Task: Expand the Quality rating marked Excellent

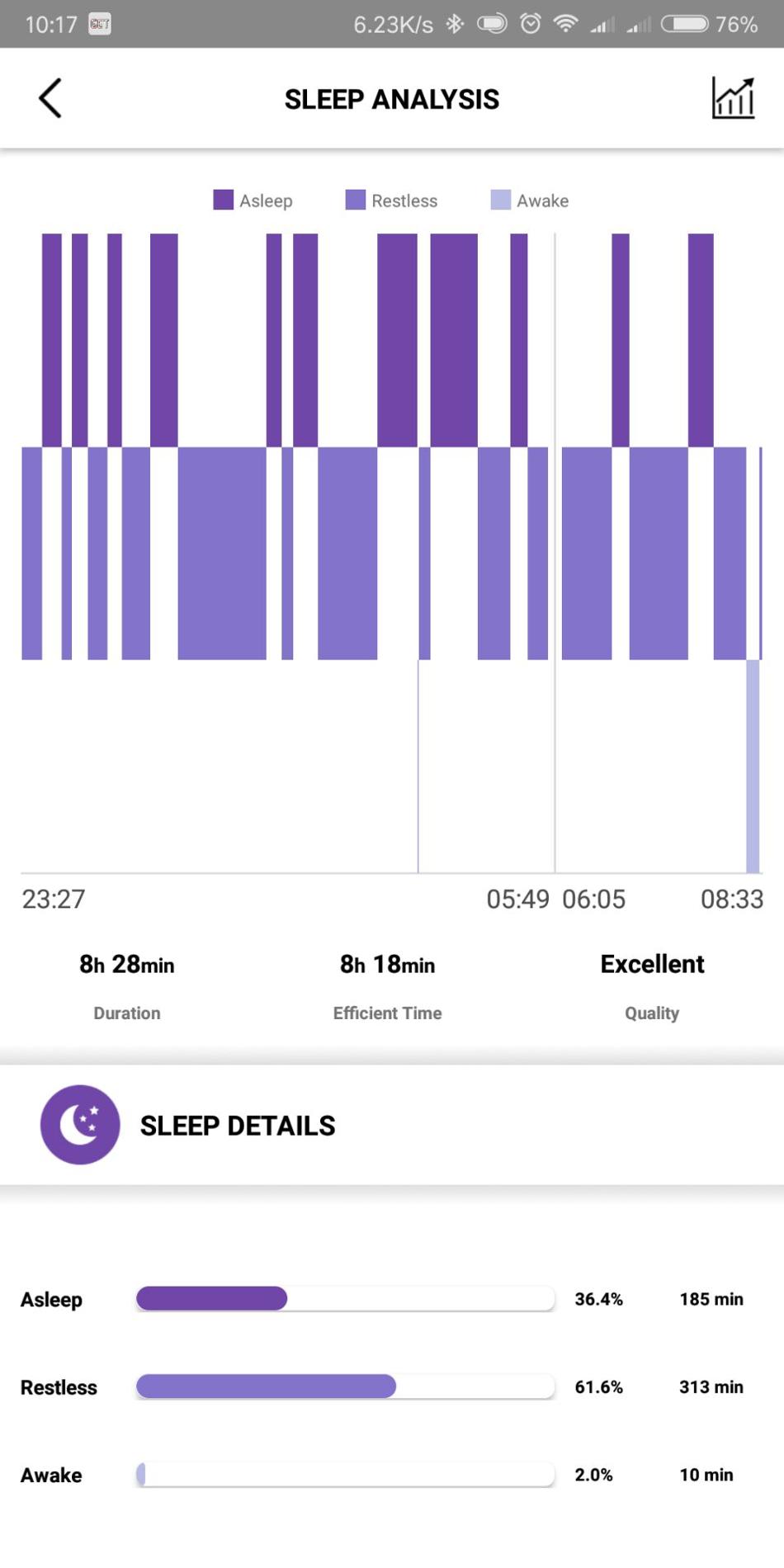Action: [652, 964]
